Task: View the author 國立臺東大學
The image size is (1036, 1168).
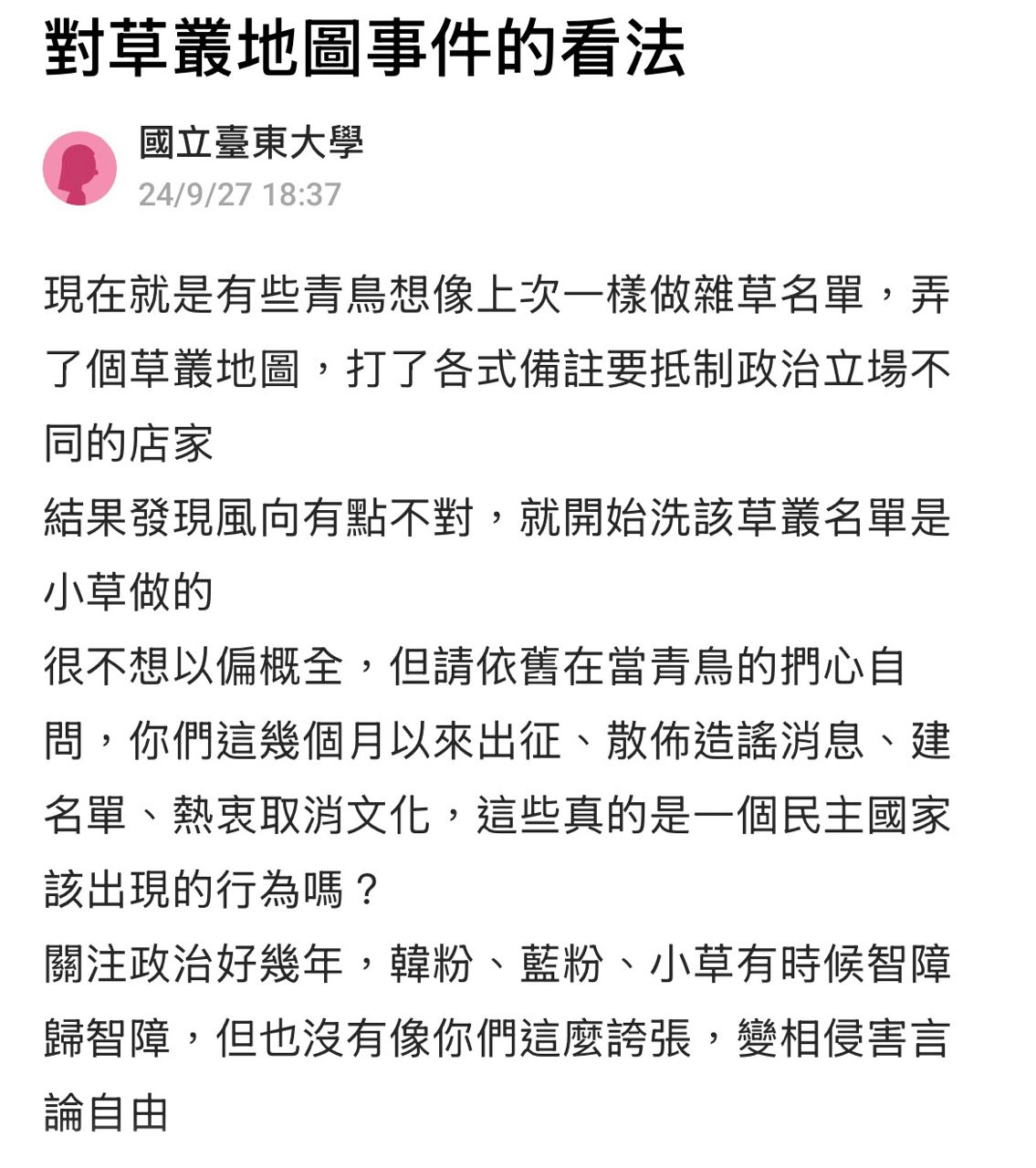Action: click(251, 143)
